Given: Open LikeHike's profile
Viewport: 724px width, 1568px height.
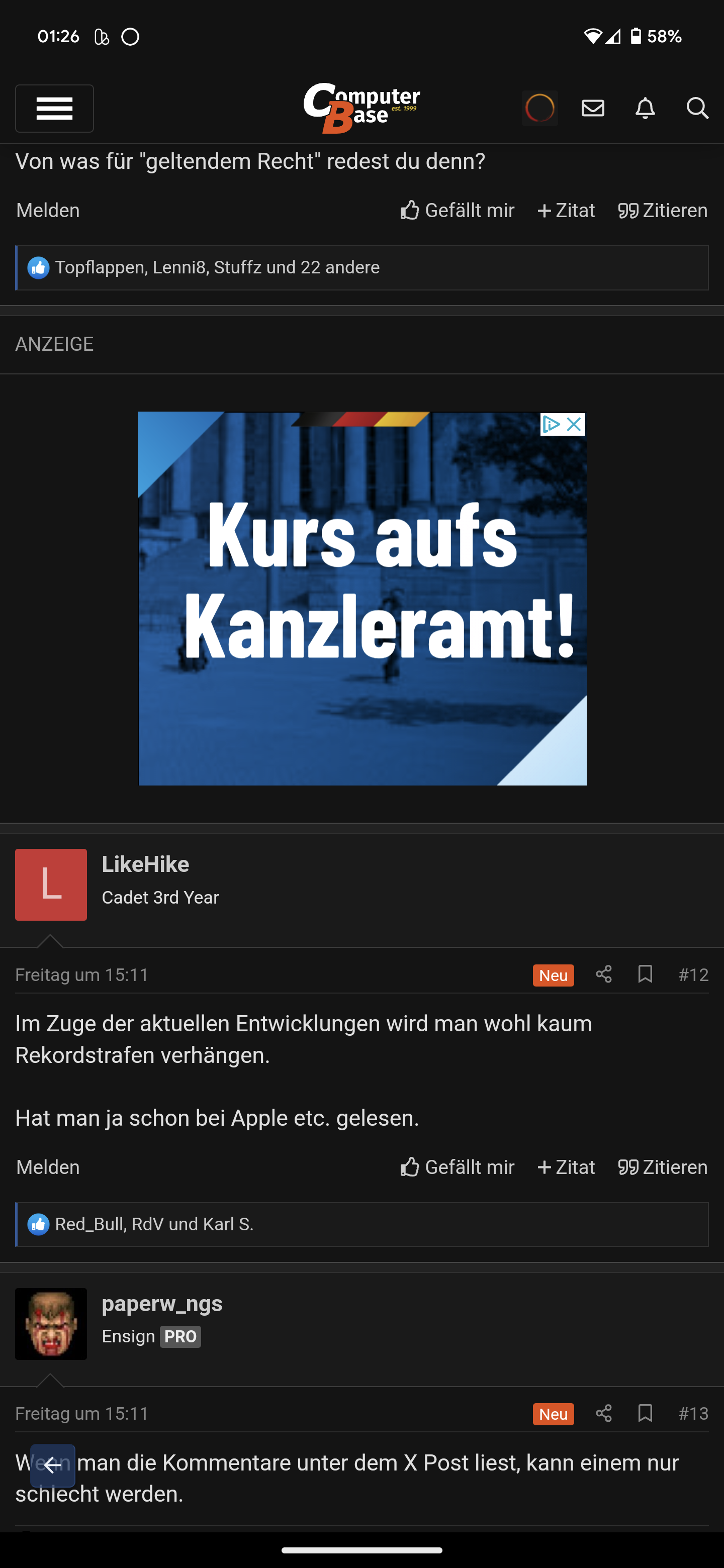Looking at the screenshot, I should pos(145,864).
